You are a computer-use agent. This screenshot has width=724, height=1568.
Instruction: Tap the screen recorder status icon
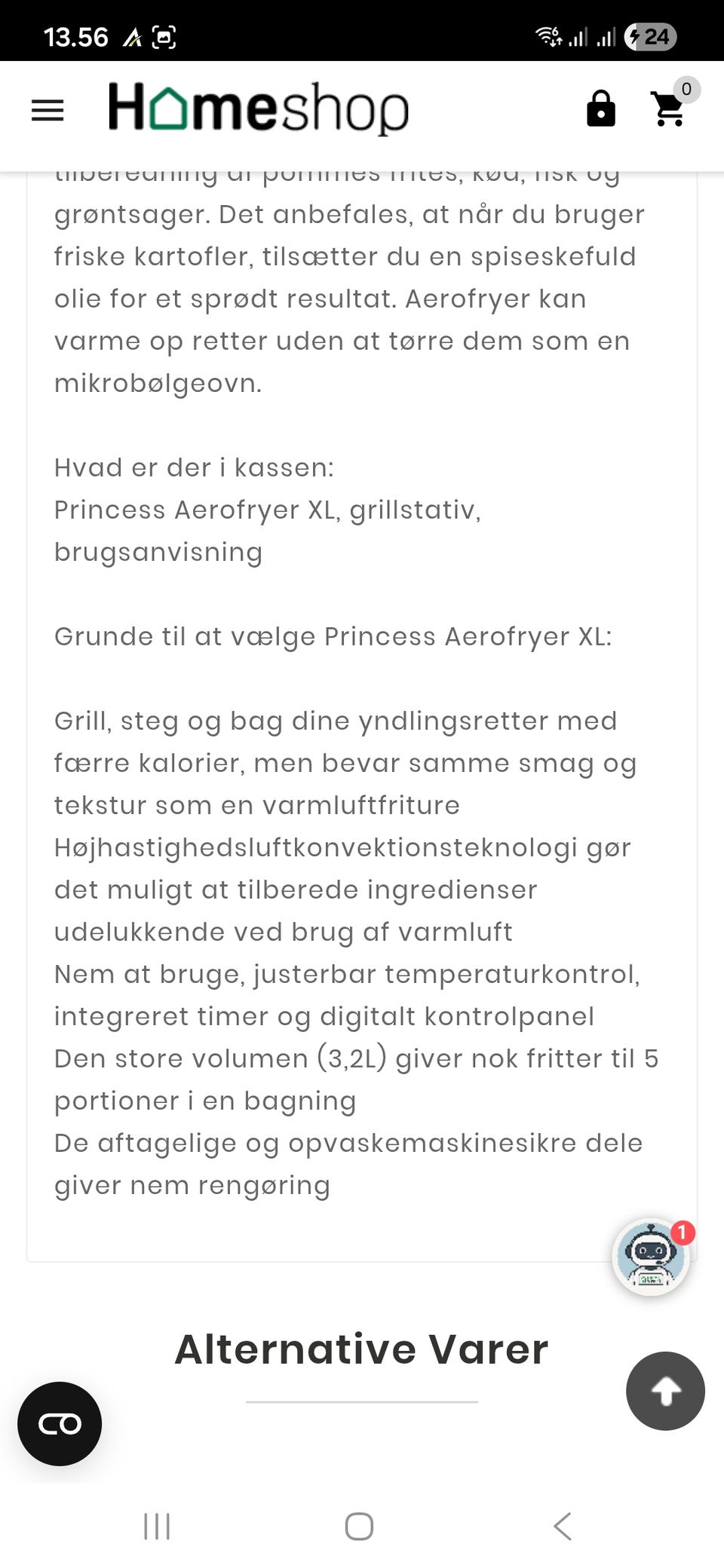162,35
